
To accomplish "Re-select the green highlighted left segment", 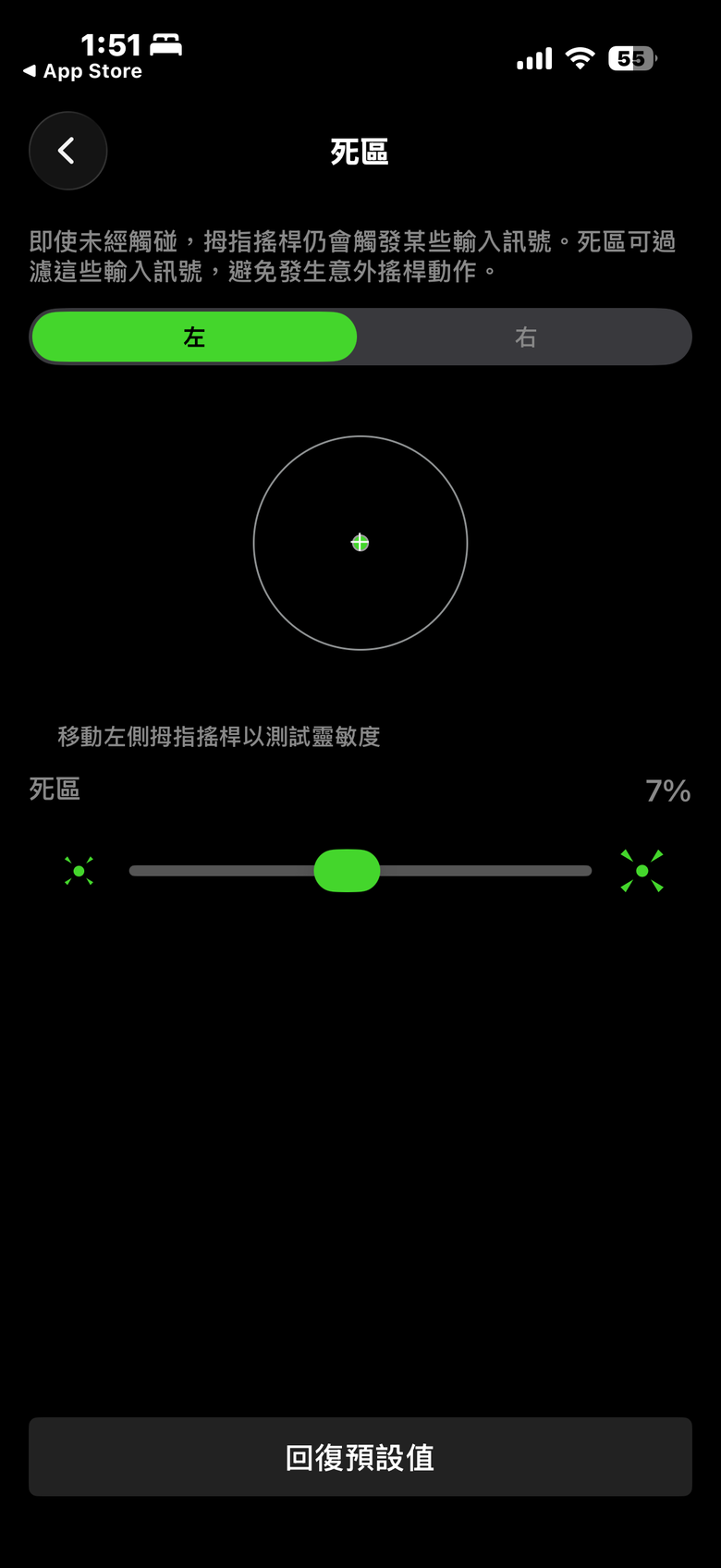I will tap(193, 337).
